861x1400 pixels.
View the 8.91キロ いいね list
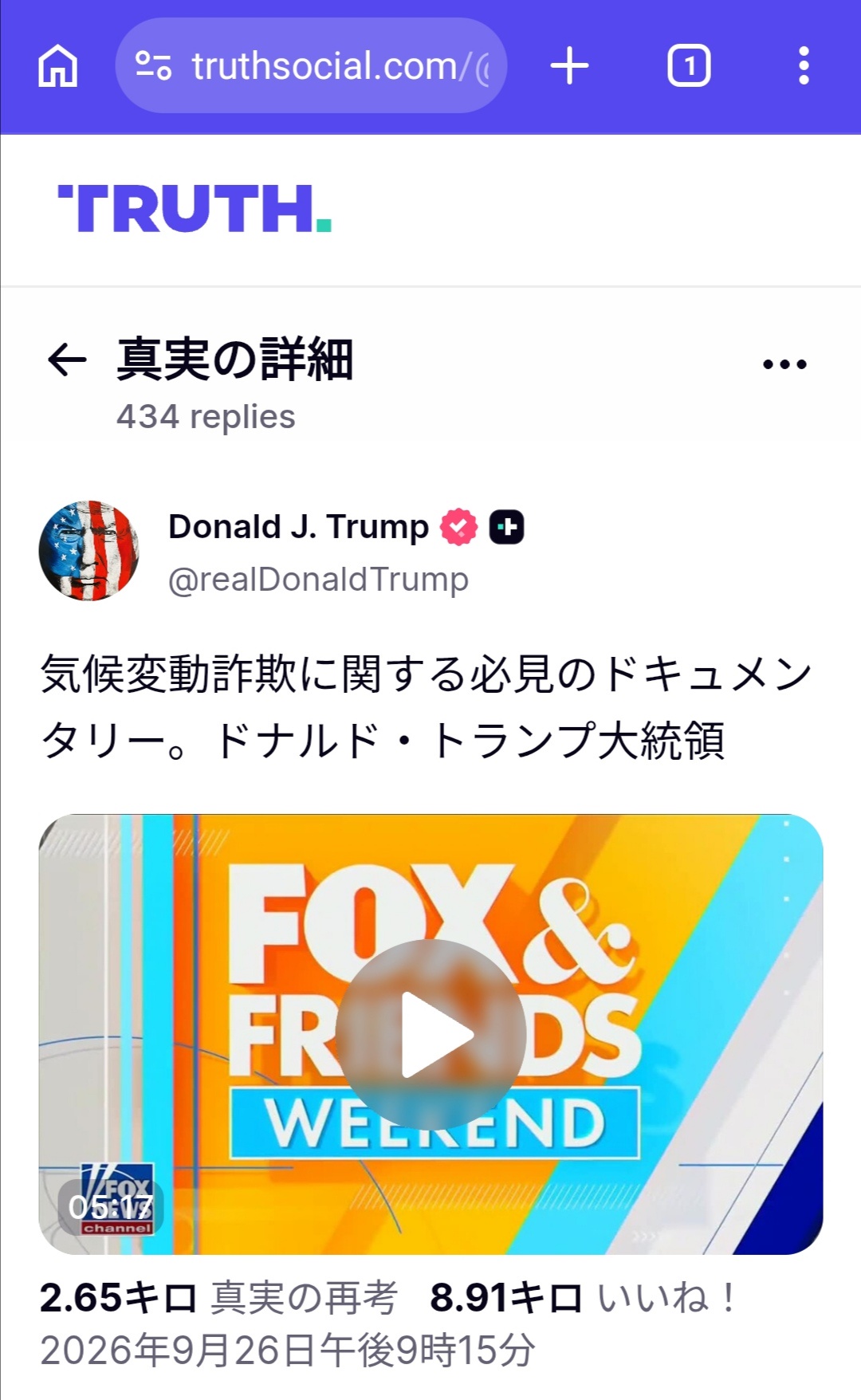click(584, 1297)
